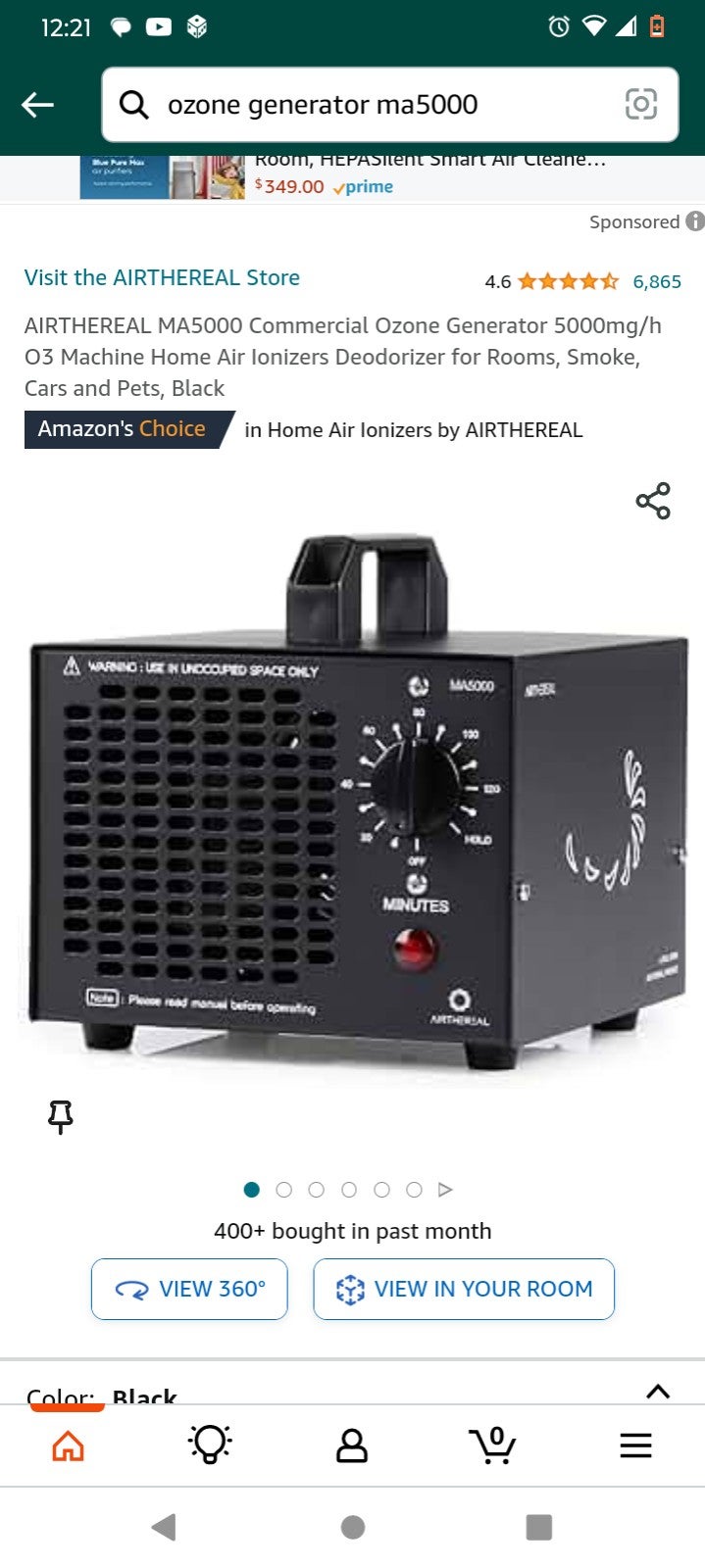Select the second image indicator dot
Viewport: 705px width, 1568px height.
point(284,1190)
